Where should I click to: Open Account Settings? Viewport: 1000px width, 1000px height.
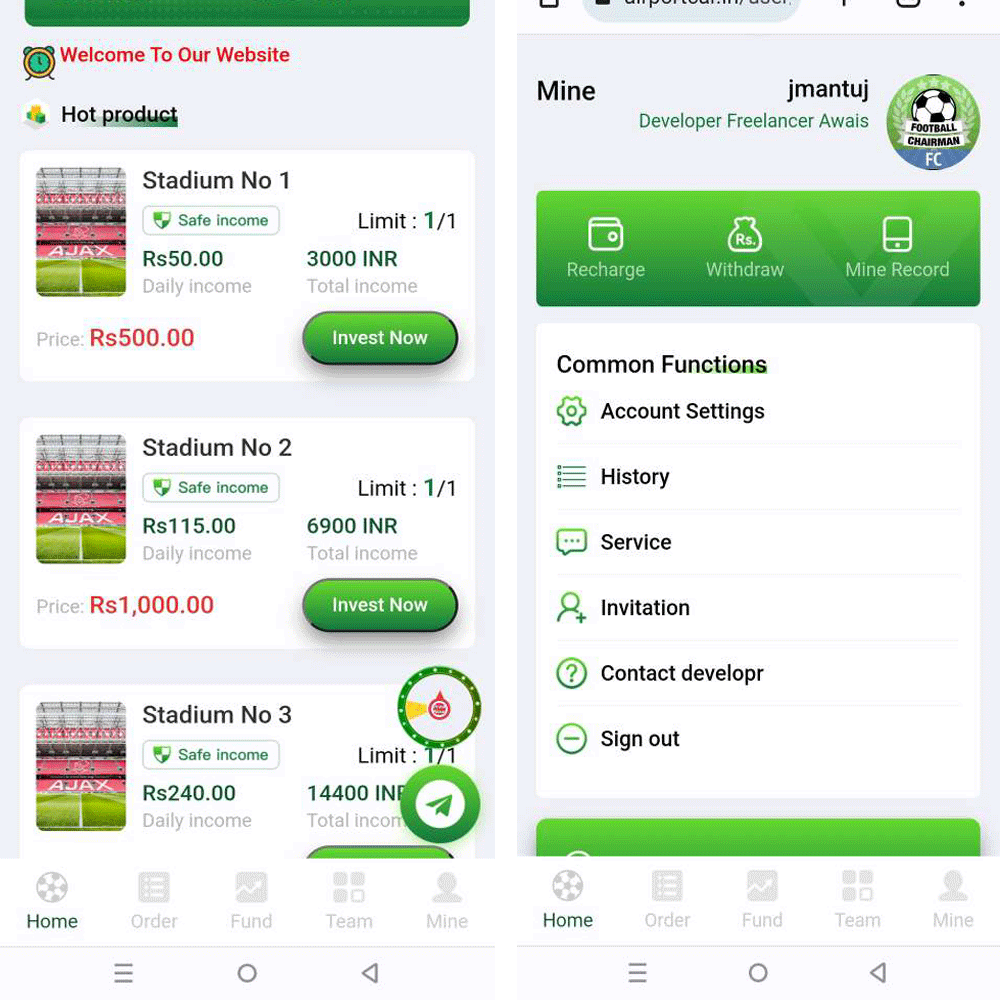pyautogui.click(x=682, y=411)
